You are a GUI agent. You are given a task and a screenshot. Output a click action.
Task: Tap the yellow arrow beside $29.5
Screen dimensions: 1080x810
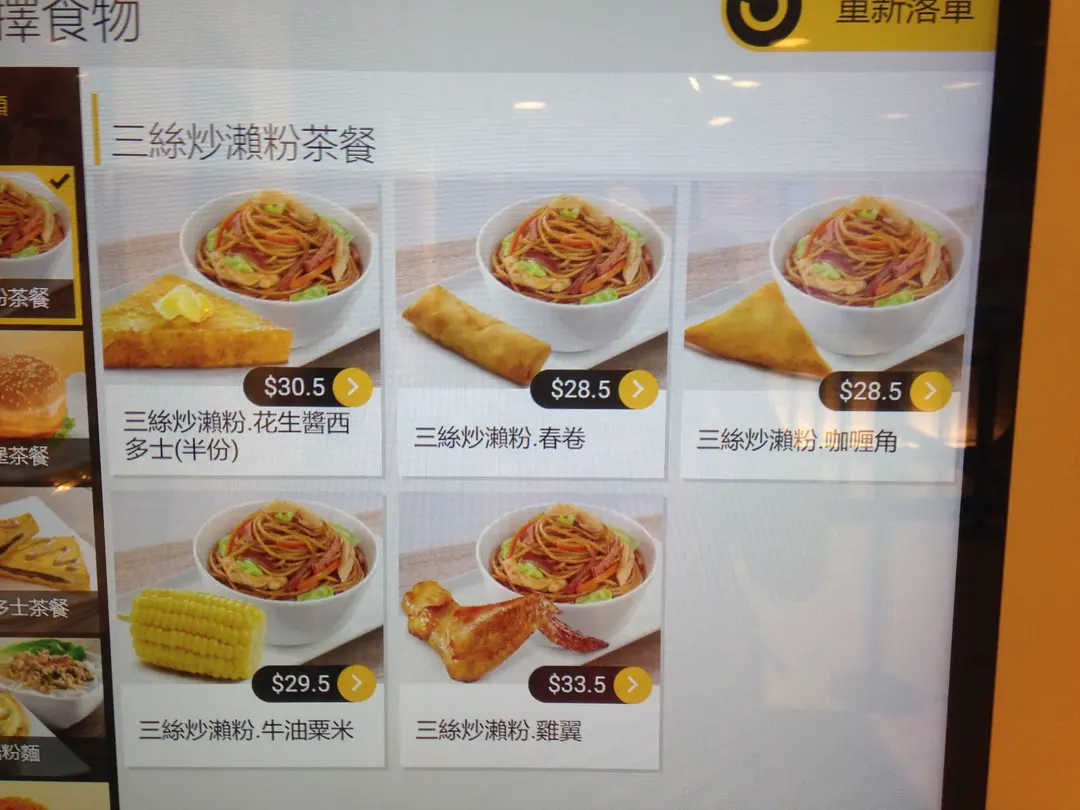pyautogui.click(x=356, y=684)
